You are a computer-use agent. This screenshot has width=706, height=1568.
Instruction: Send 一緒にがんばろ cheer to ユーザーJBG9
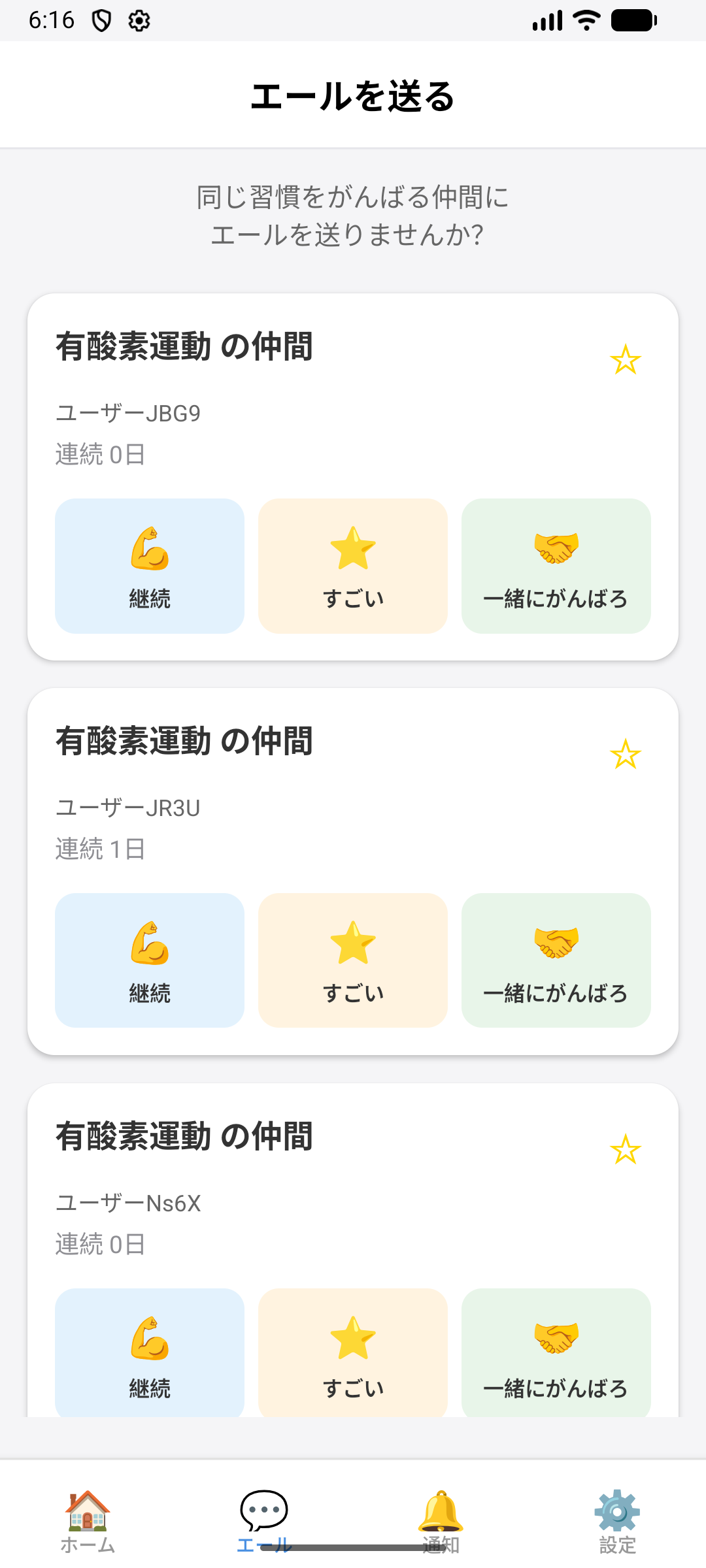[556, 566]
